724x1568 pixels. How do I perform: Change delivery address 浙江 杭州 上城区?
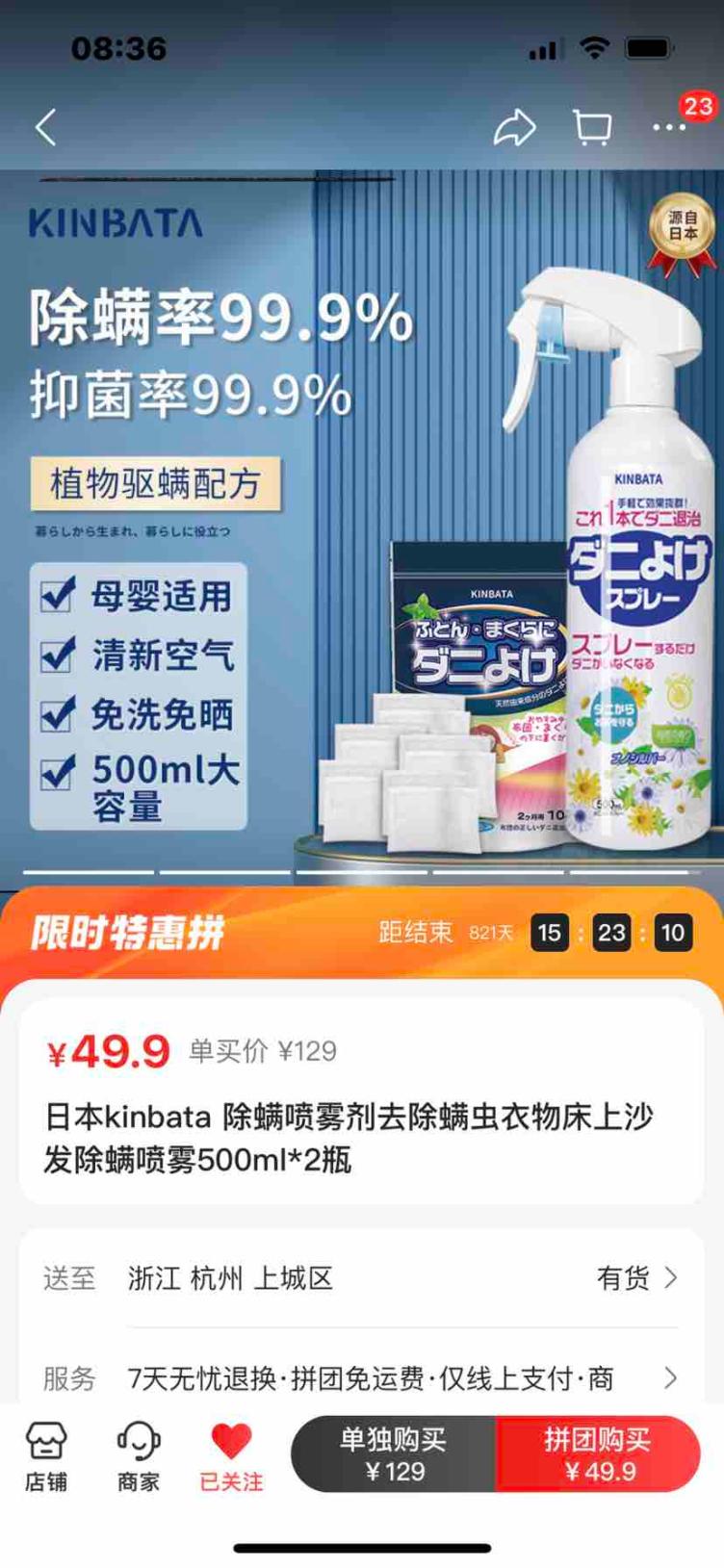(362, 1278)
